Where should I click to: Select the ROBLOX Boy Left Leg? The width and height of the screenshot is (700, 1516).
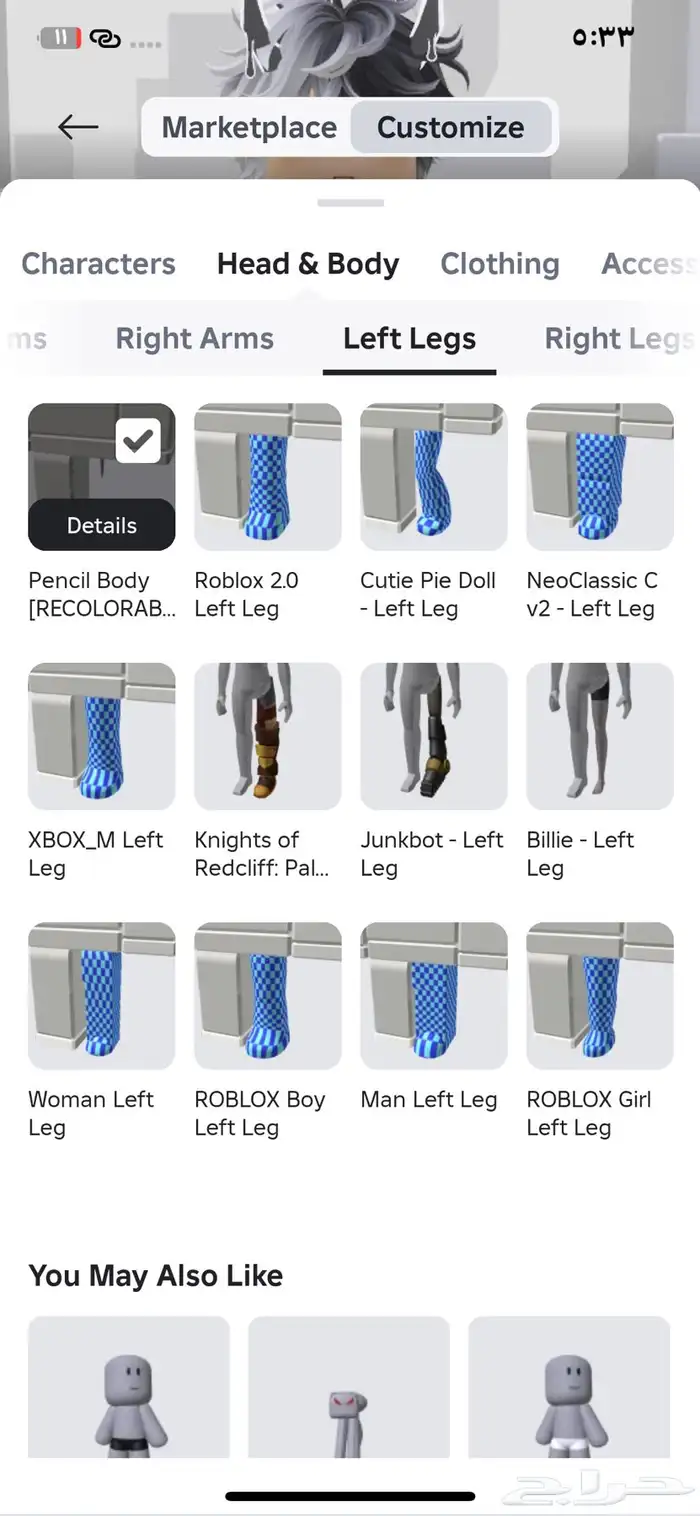coord(267,995)
